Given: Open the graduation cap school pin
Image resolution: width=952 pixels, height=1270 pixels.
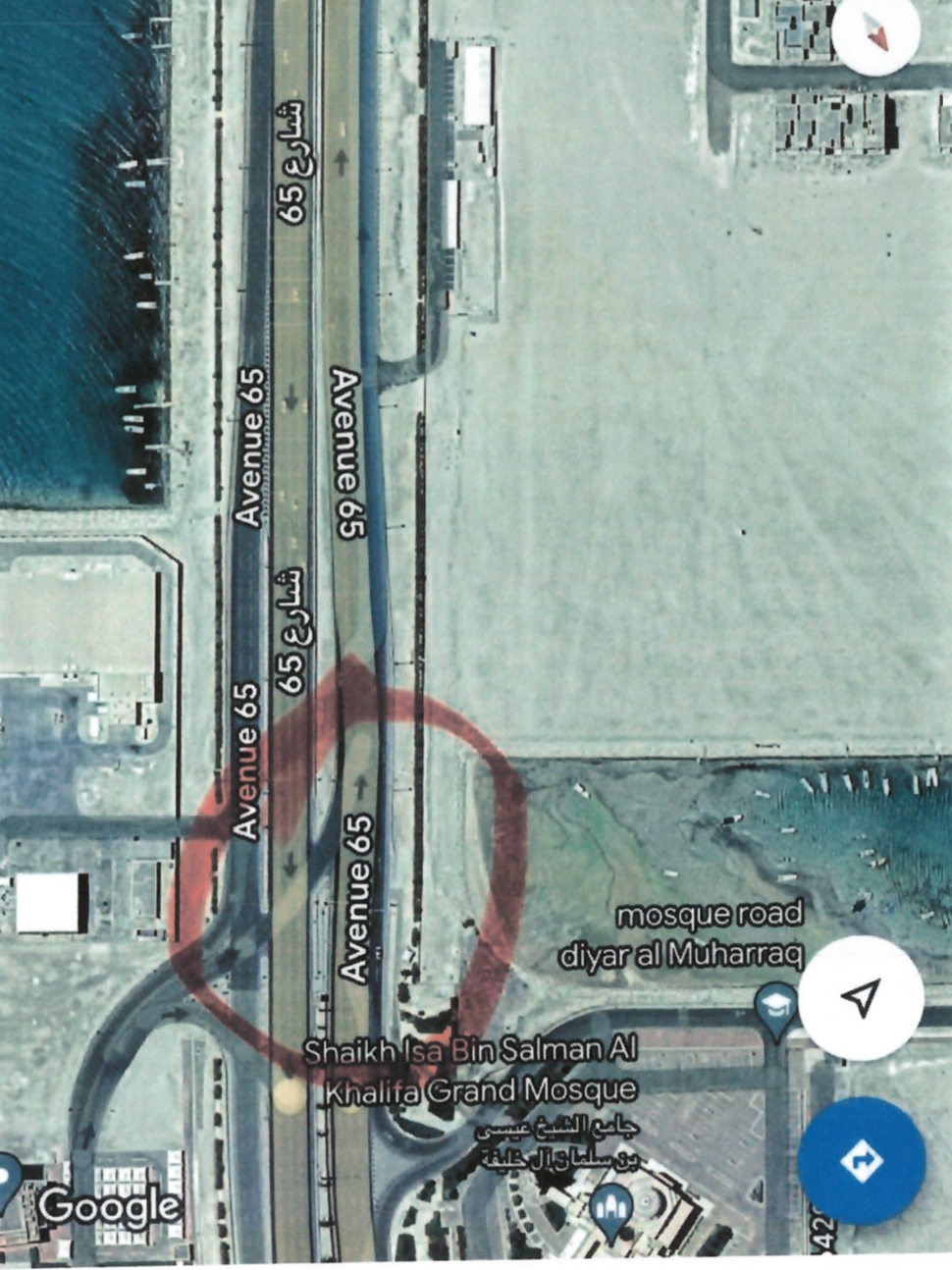Looking at the screenshot, I should [775, 1005].
